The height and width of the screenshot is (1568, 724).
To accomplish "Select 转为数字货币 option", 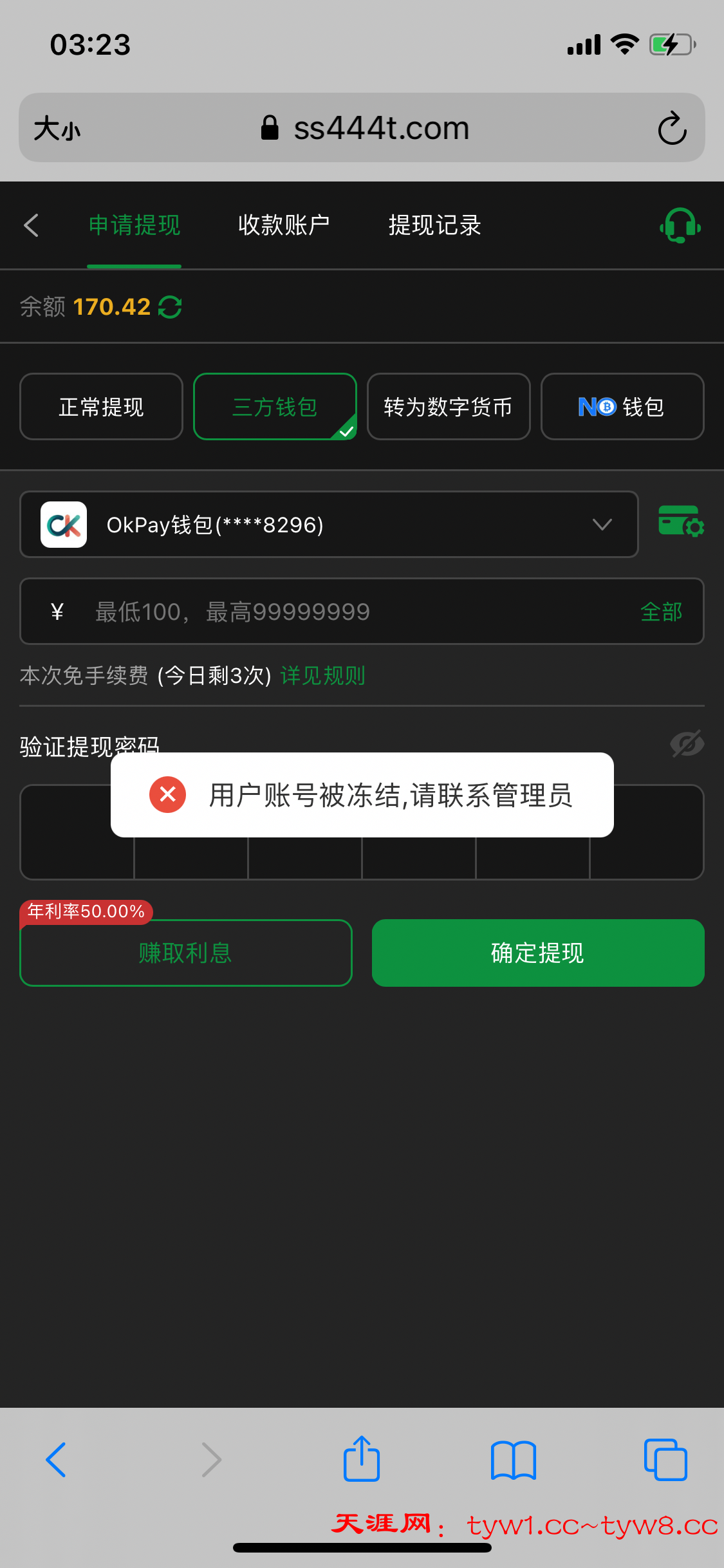I will tap(448, 407).
